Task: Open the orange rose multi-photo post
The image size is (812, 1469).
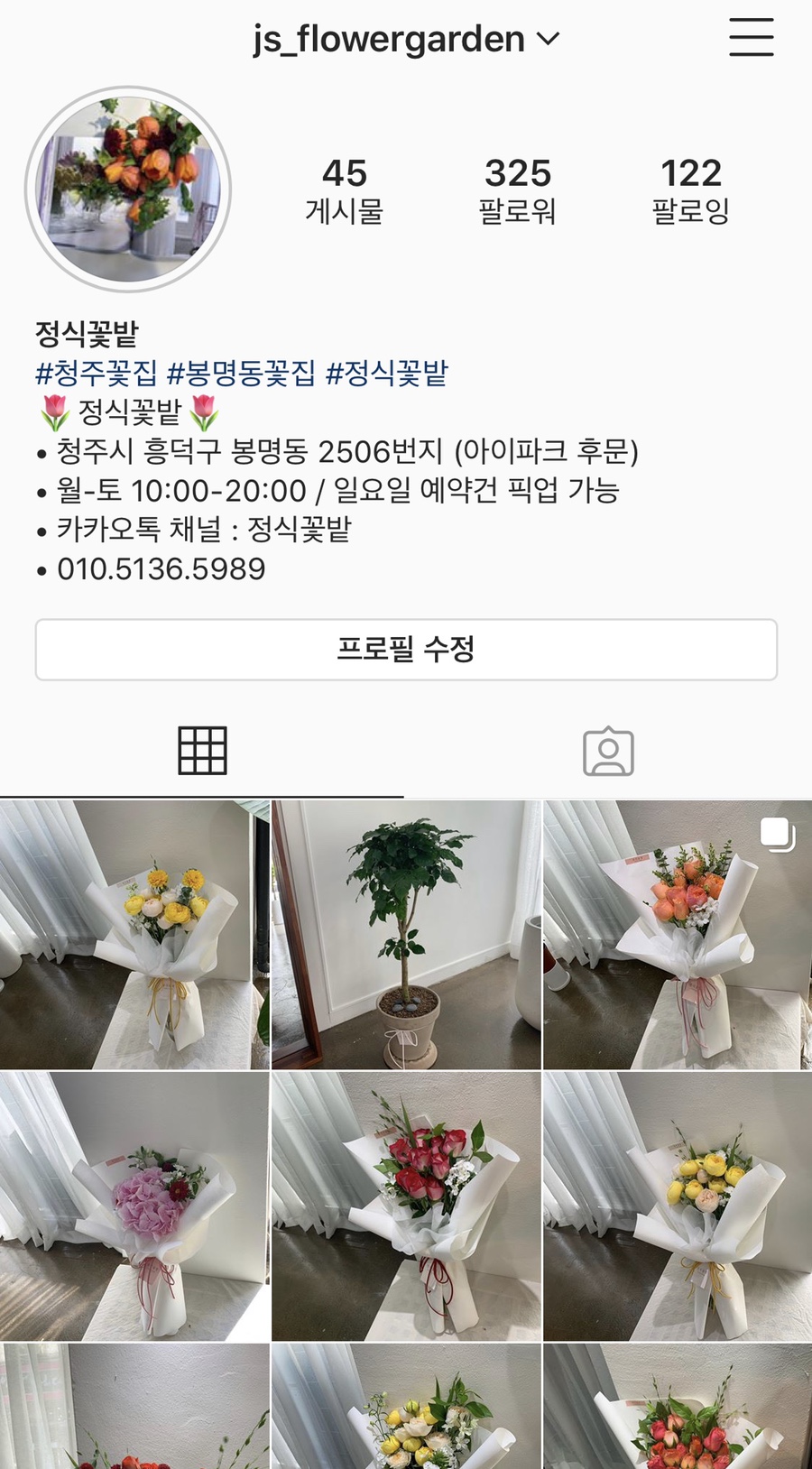Action: point(678,935)
